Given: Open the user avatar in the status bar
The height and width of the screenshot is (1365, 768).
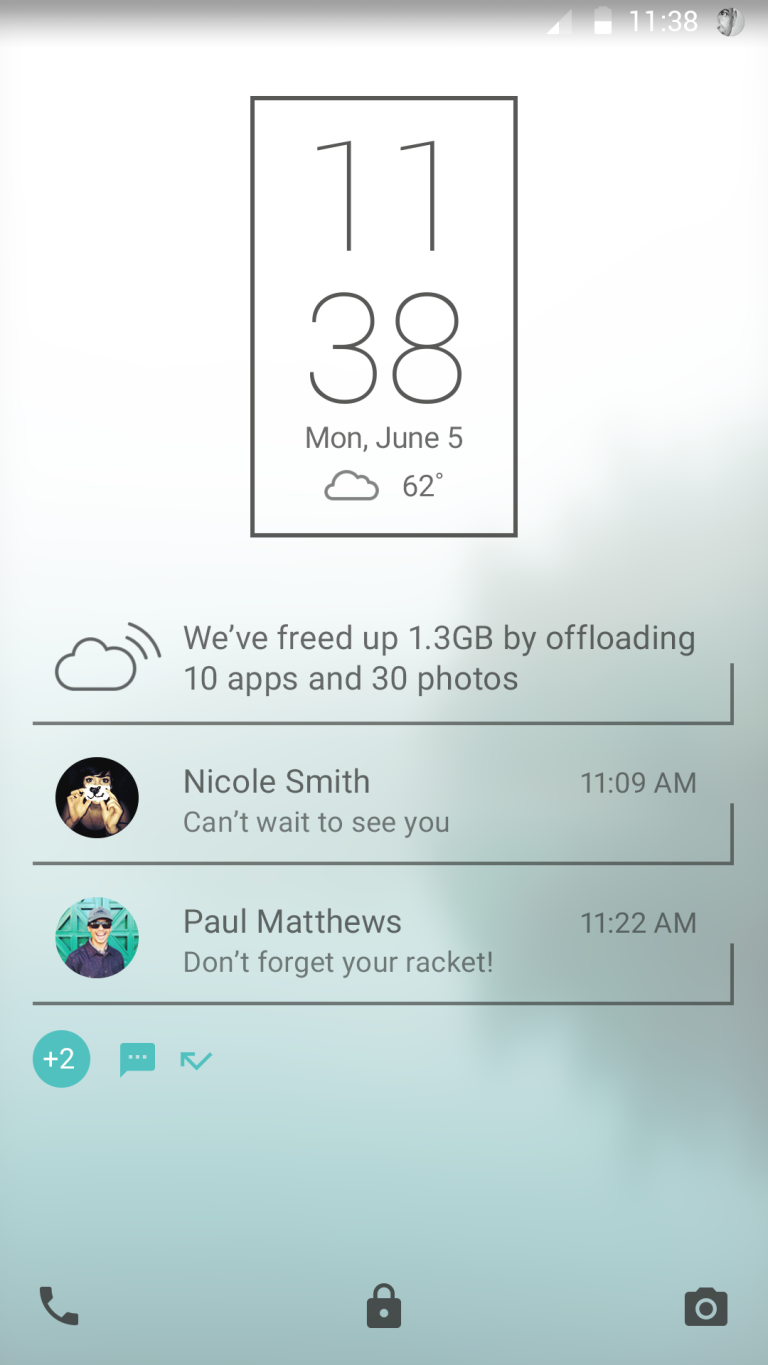Looking at the screenshot, I should point(727,22).
